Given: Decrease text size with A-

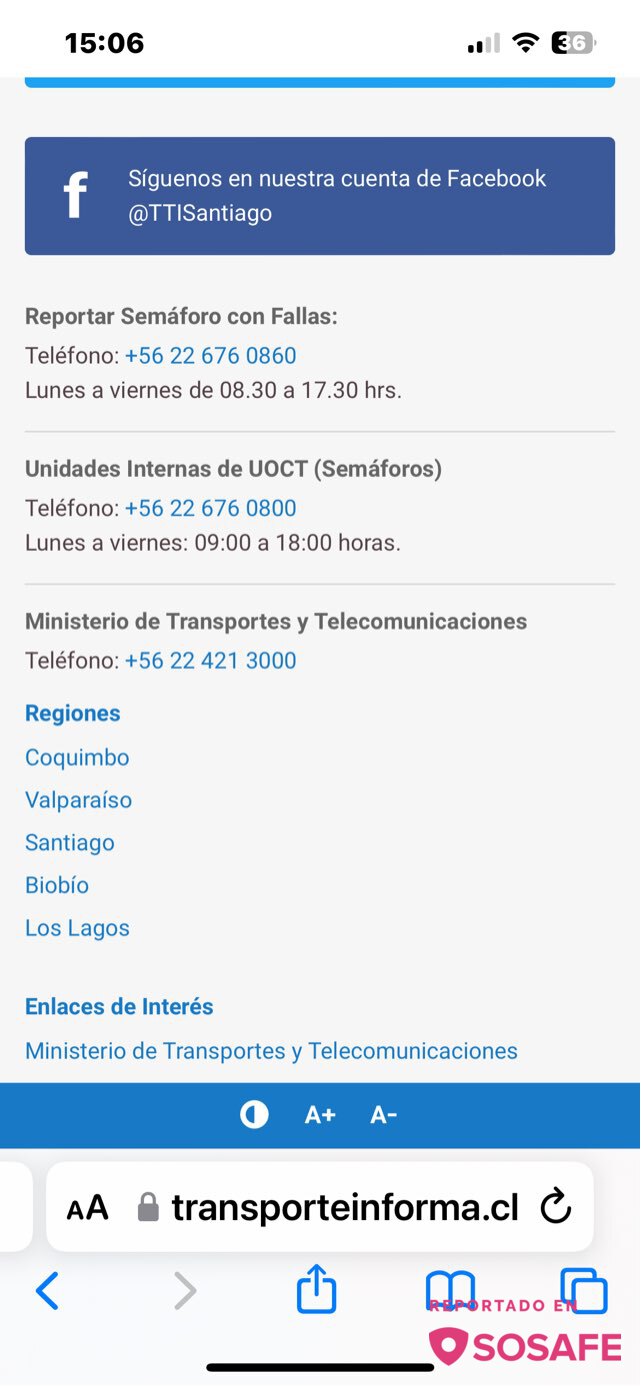Looking at the screenshot, I should (384, 1115).
